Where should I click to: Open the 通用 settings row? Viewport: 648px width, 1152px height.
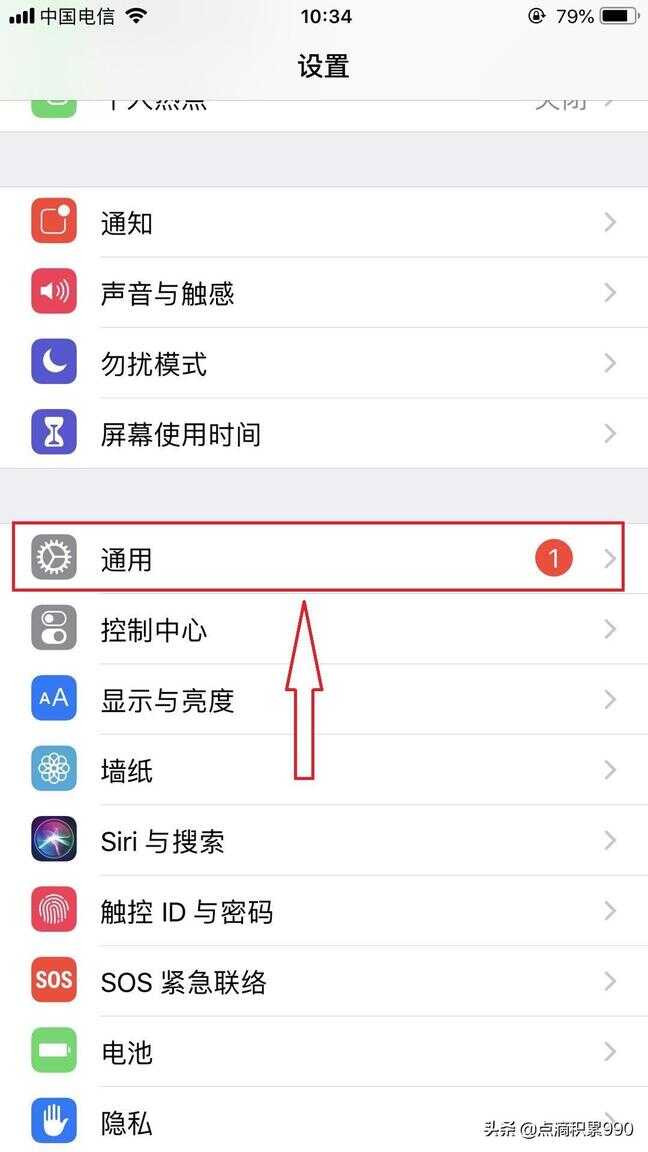pos(324,558)
